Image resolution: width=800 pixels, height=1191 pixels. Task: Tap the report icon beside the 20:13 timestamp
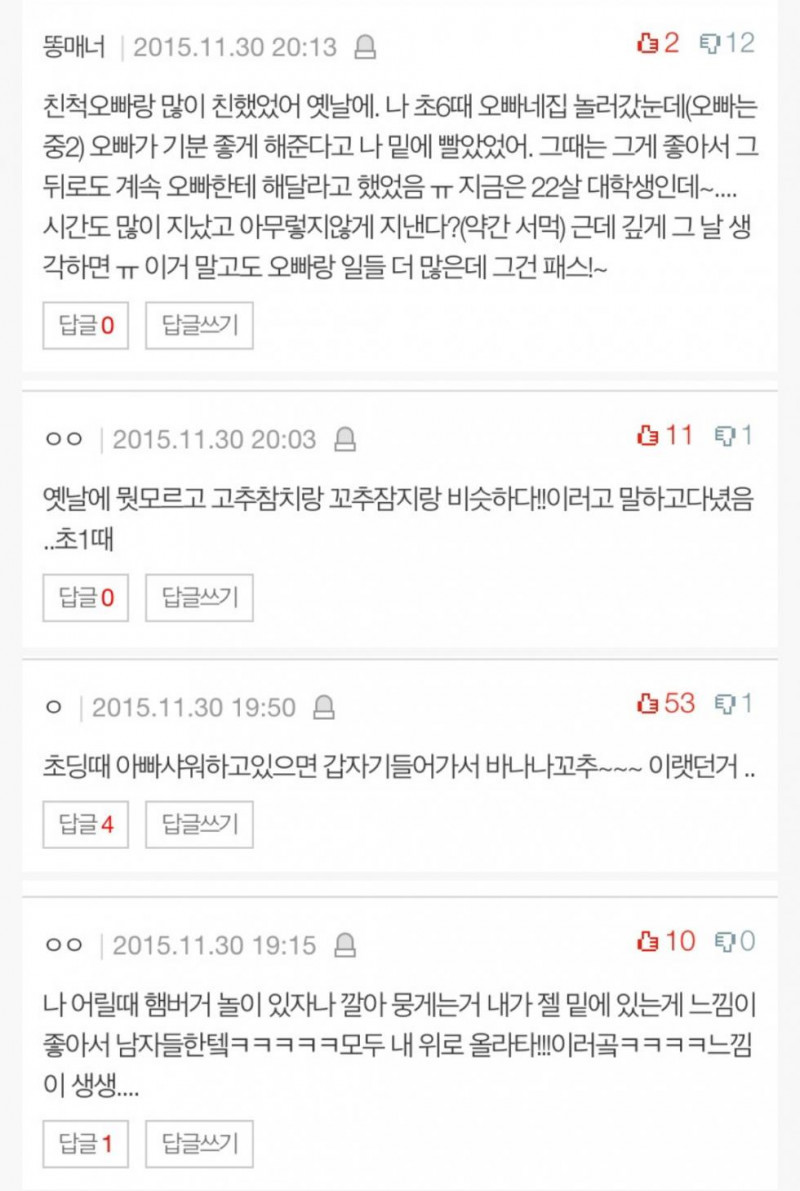366,47
